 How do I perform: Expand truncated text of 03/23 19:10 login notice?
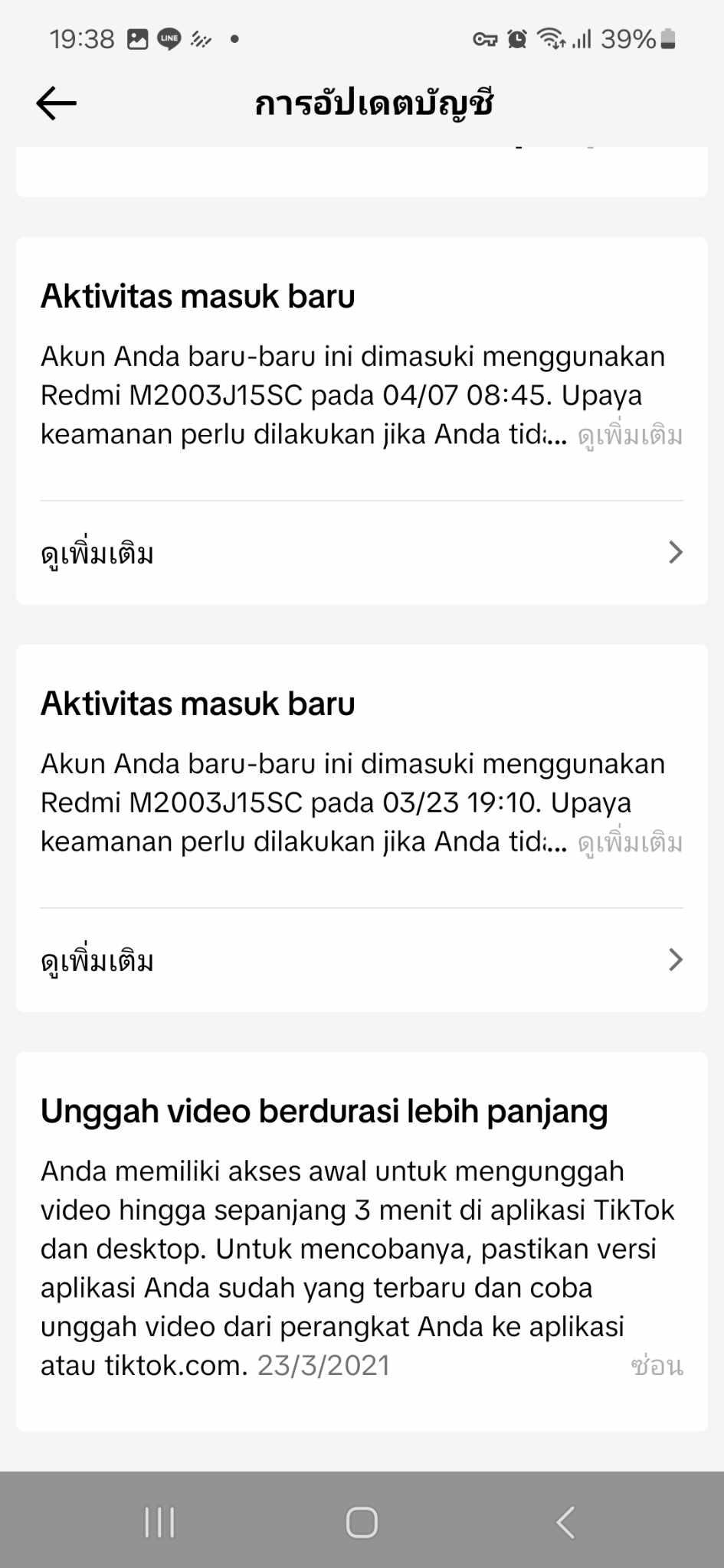630,843
